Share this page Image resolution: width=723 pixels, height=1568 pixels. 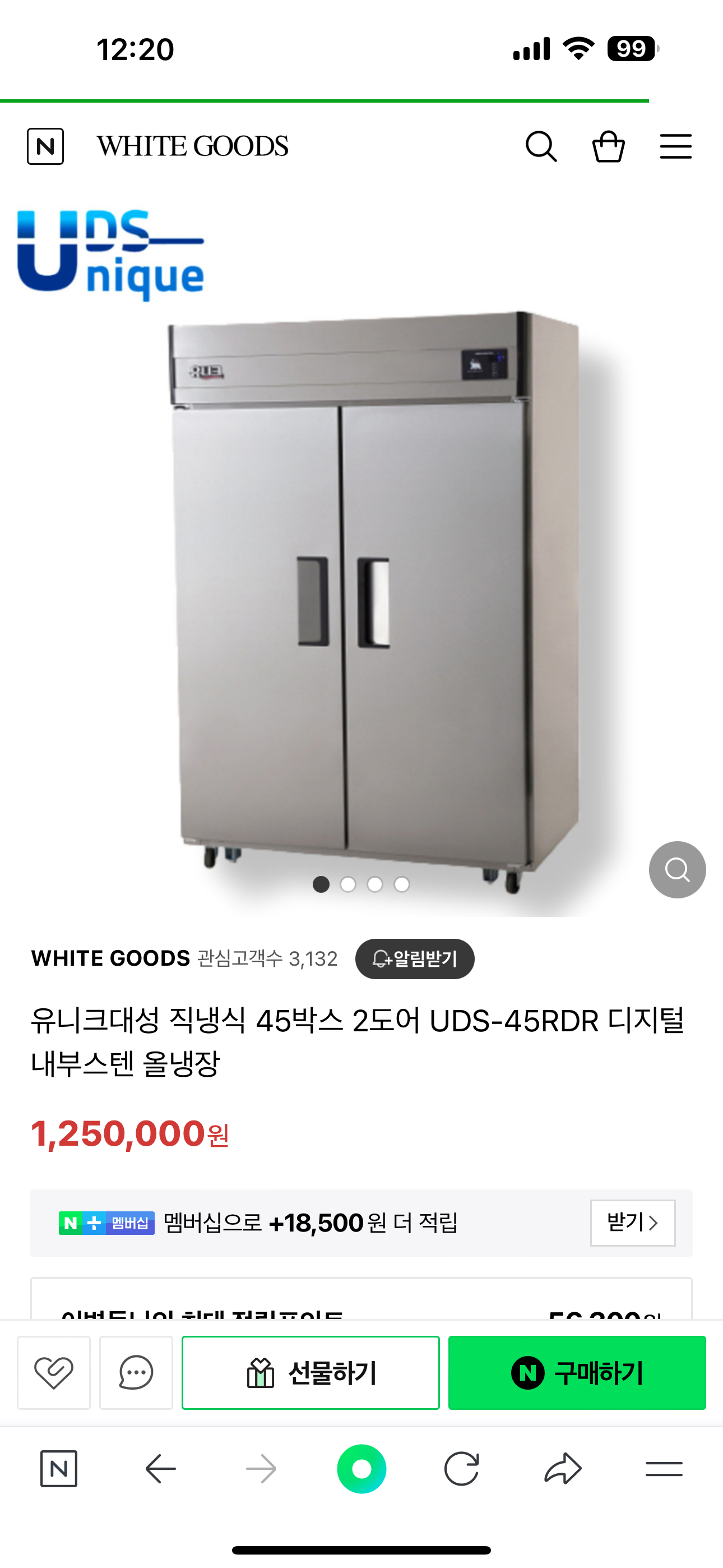pos(562,1469)
